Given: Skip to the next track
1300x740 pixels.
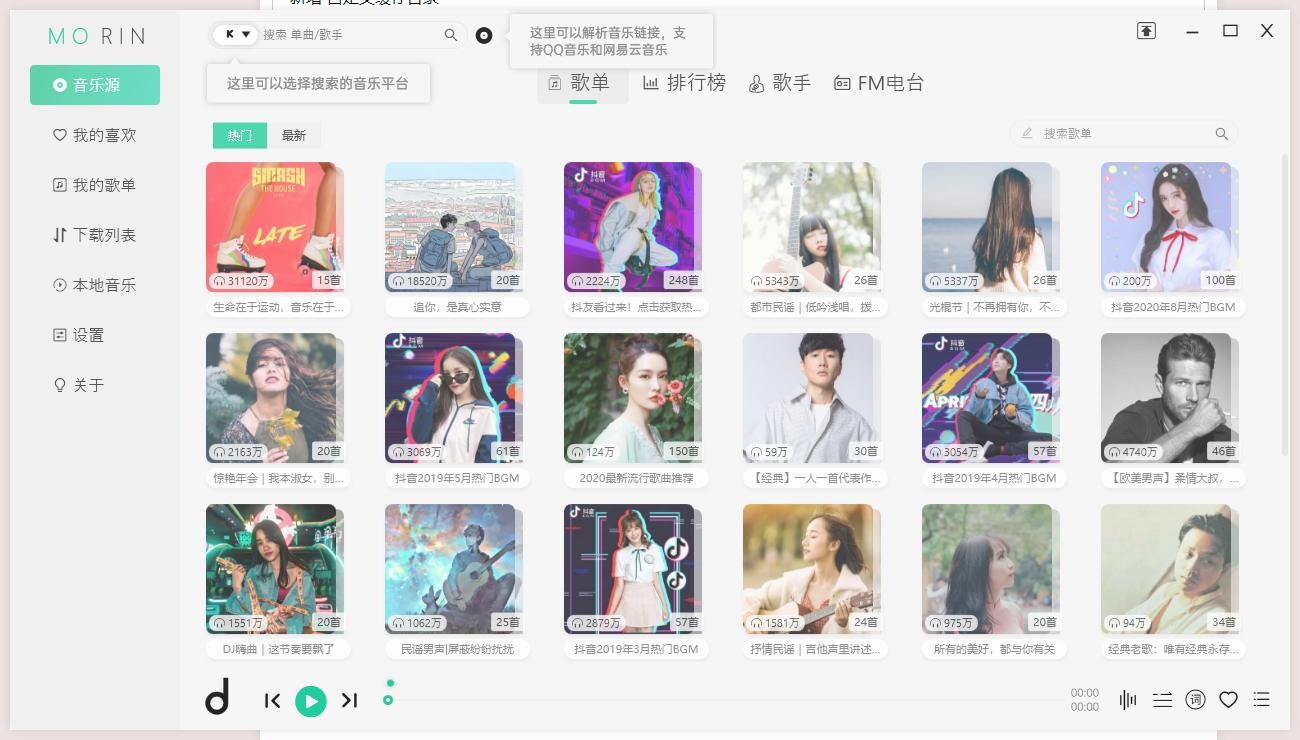Looking at the screenshot, I should tap(349, 701).
